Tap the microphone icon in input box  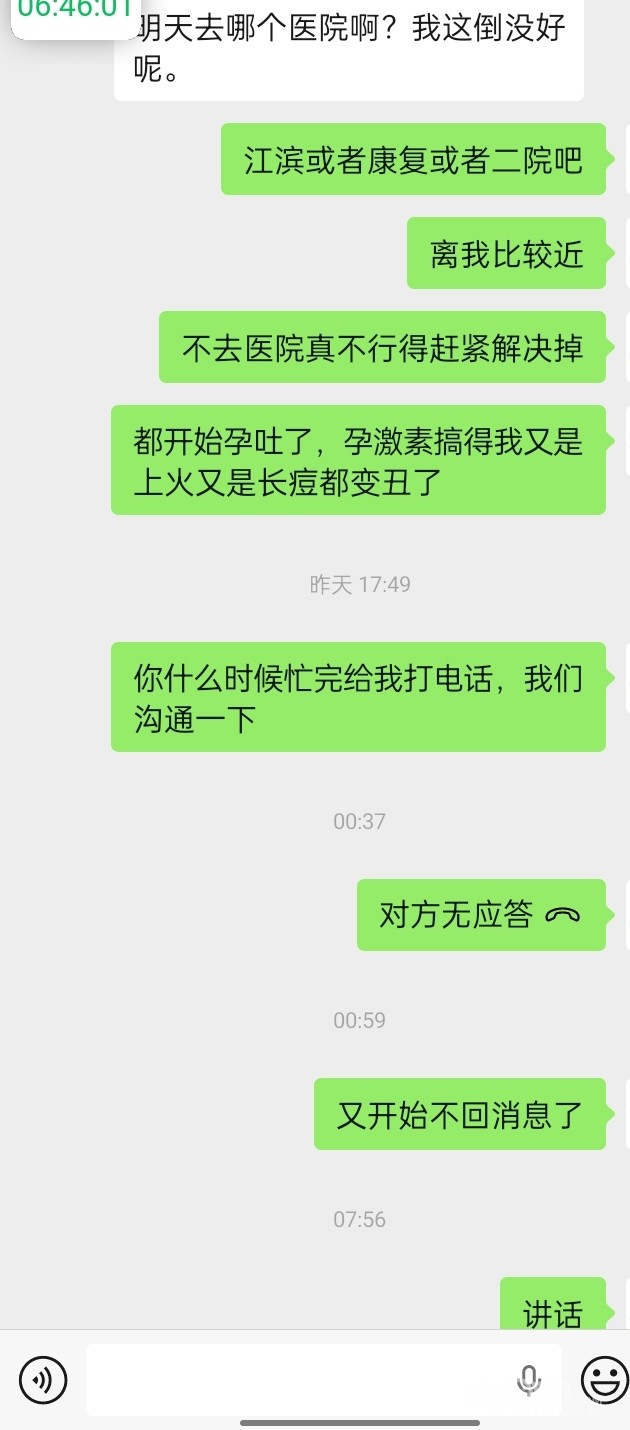point(529,1381)
